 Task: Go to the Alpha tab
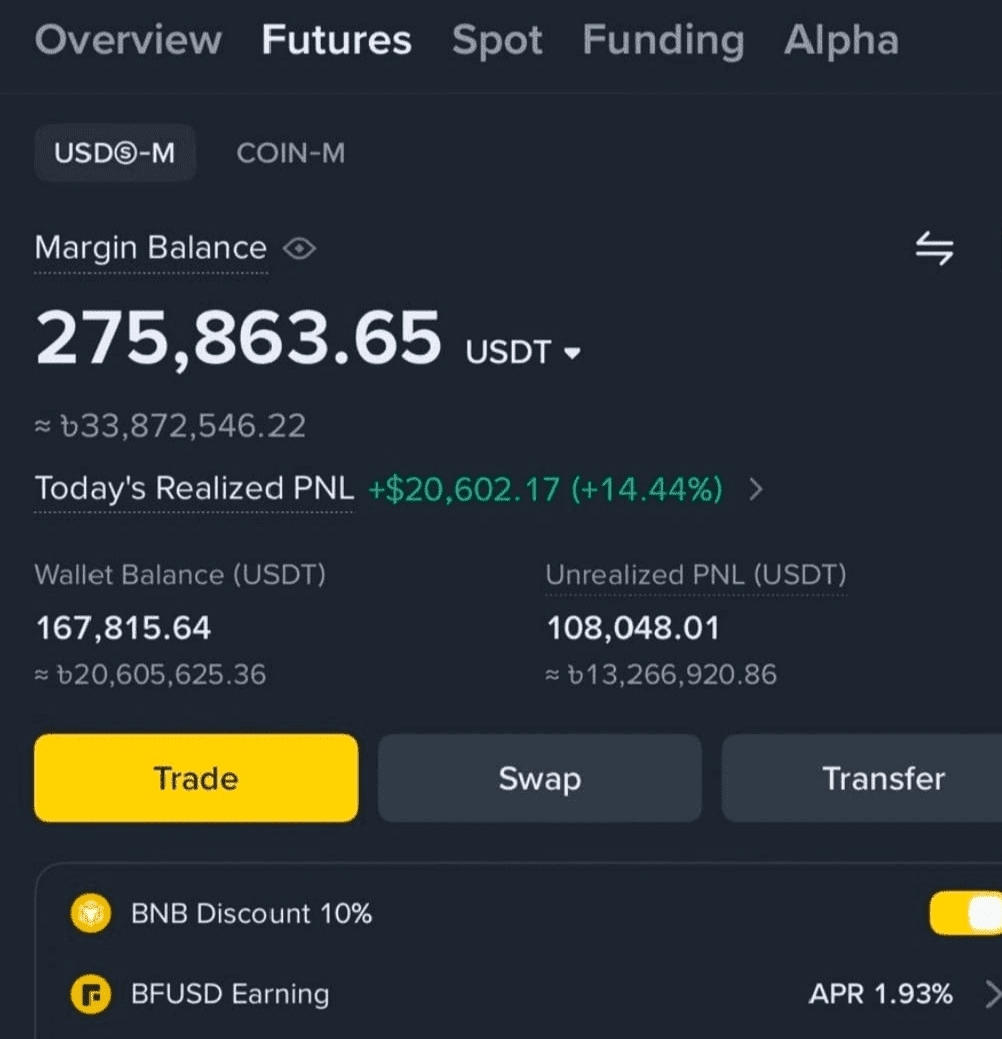click(841, 41)
